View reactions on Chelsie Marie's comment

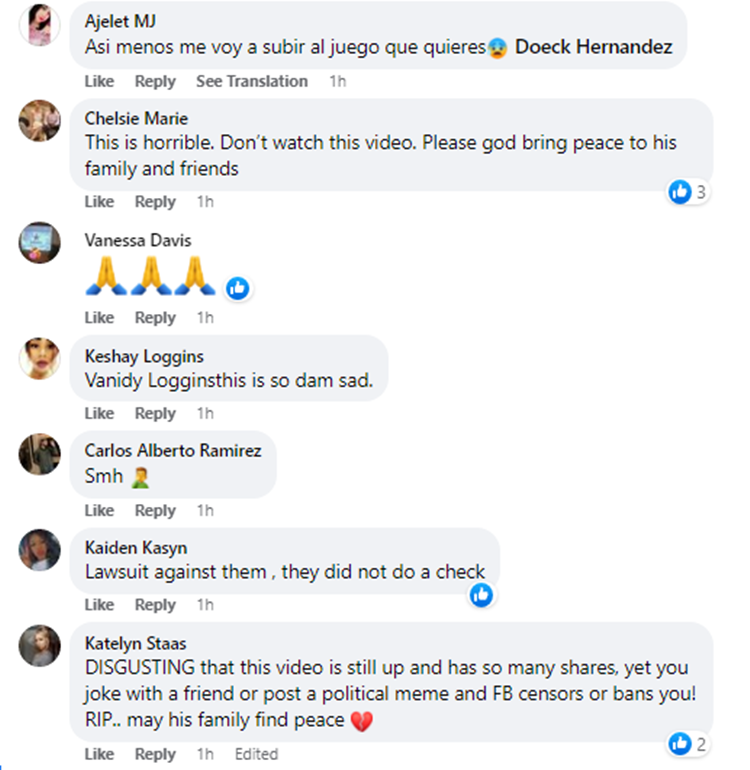pyautogui.click(x=688, y=192)
